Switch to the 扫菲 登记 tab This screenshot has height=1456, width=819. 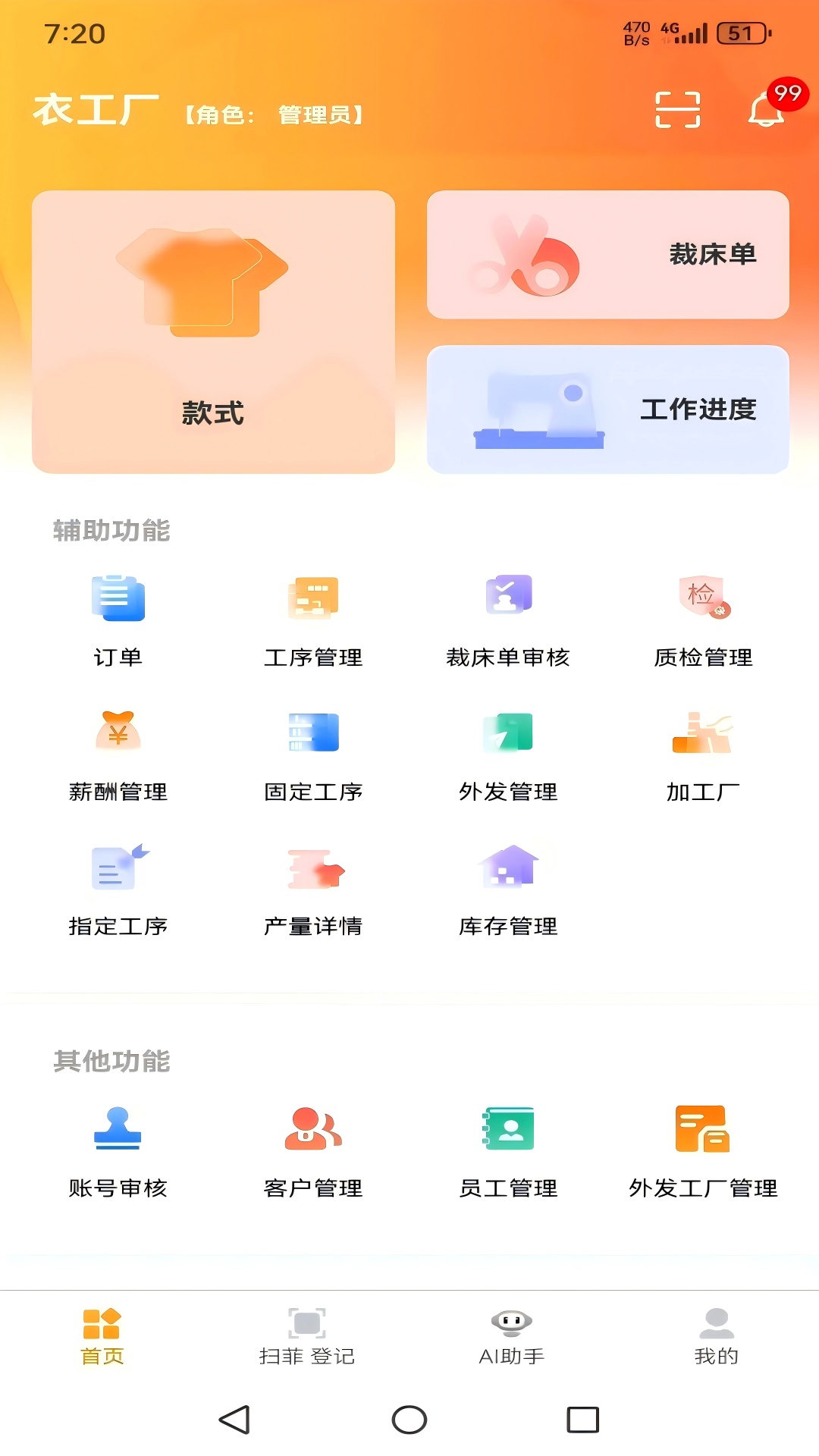coord(307,1336)
